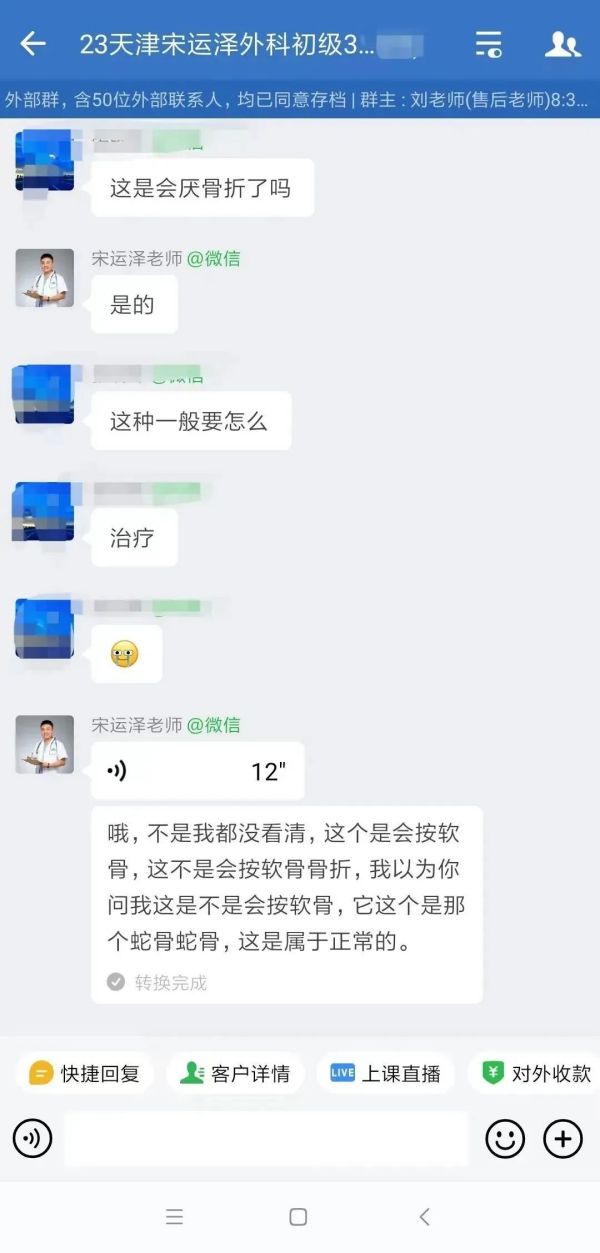Open 对外收款 payment collection
Screen dimensions: 600x1253
pyautogui.click(x=537, y=1073)
